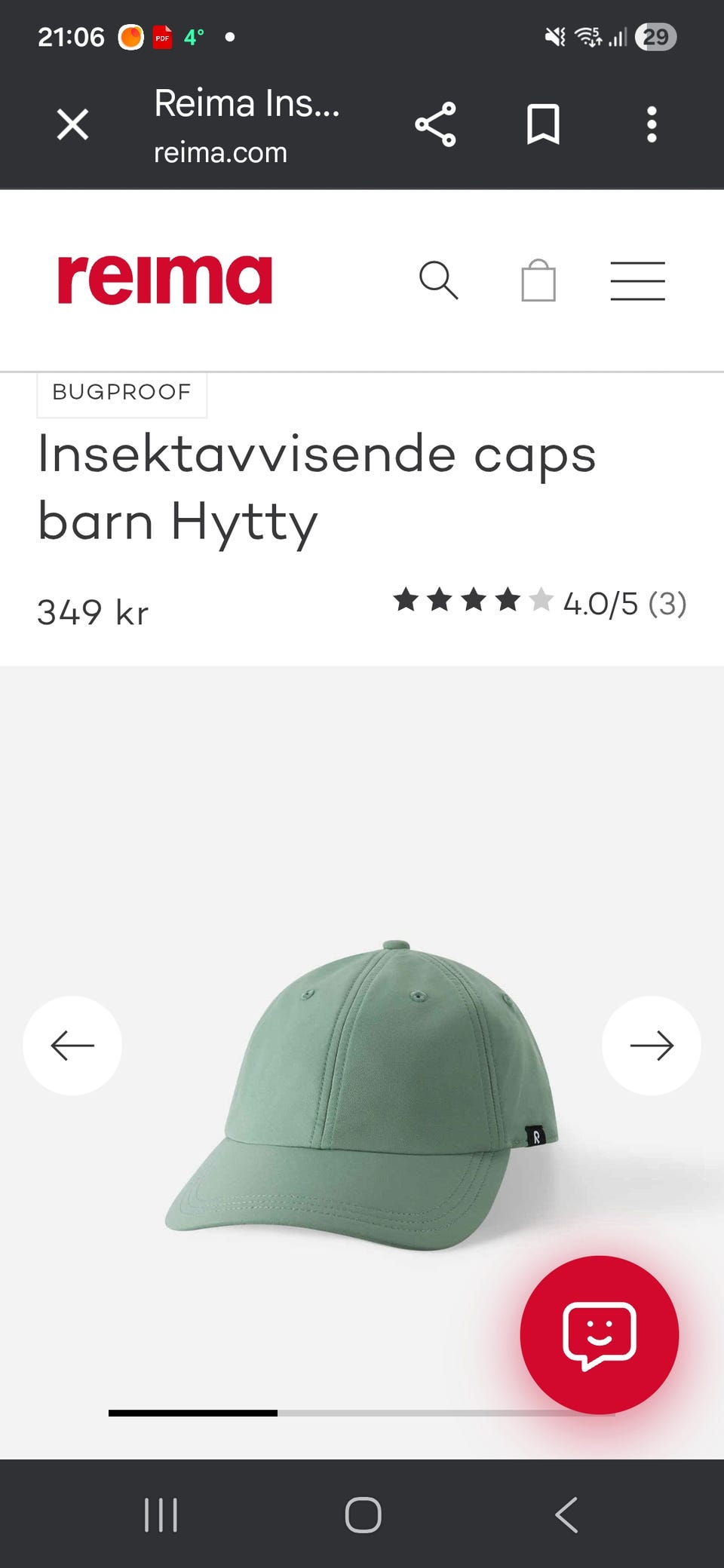Go to Reima home via logo
Image resolution: width=724 pixels, height=1568 pixels.
164,280
